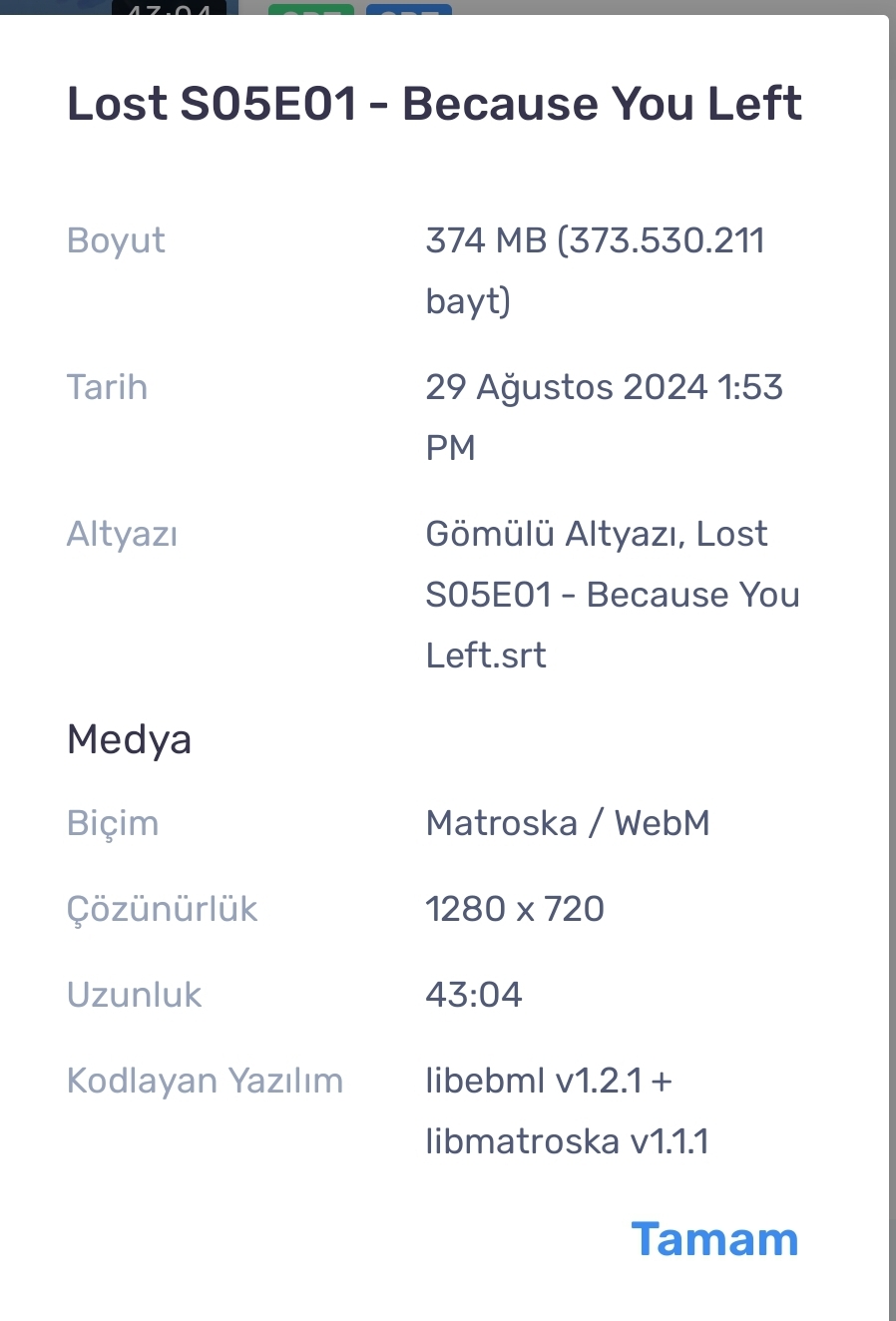Dismiss the info dialog with Tamam

pos(714,1239)
